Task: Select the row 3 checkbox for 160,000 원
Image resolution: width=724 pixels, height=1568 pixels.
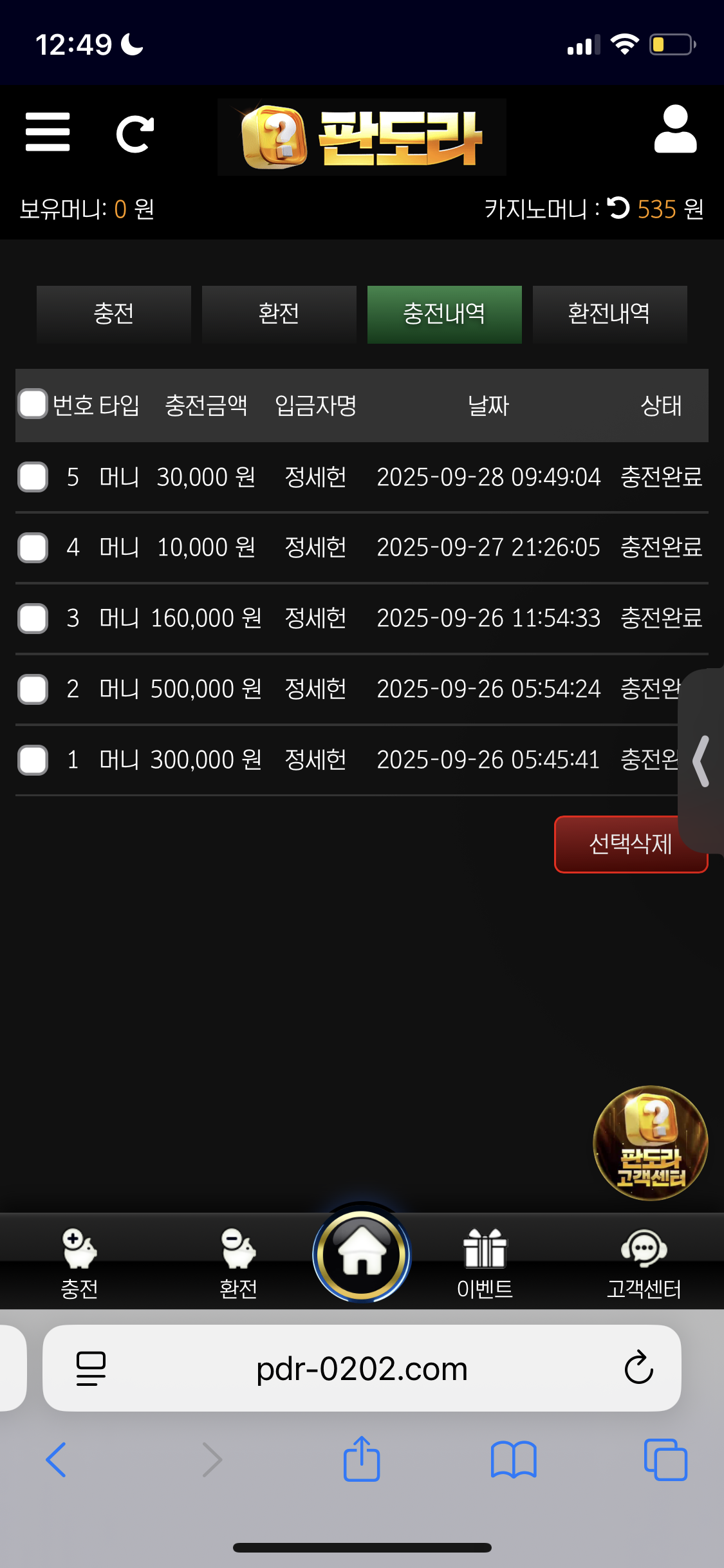Action: point(33,619)
